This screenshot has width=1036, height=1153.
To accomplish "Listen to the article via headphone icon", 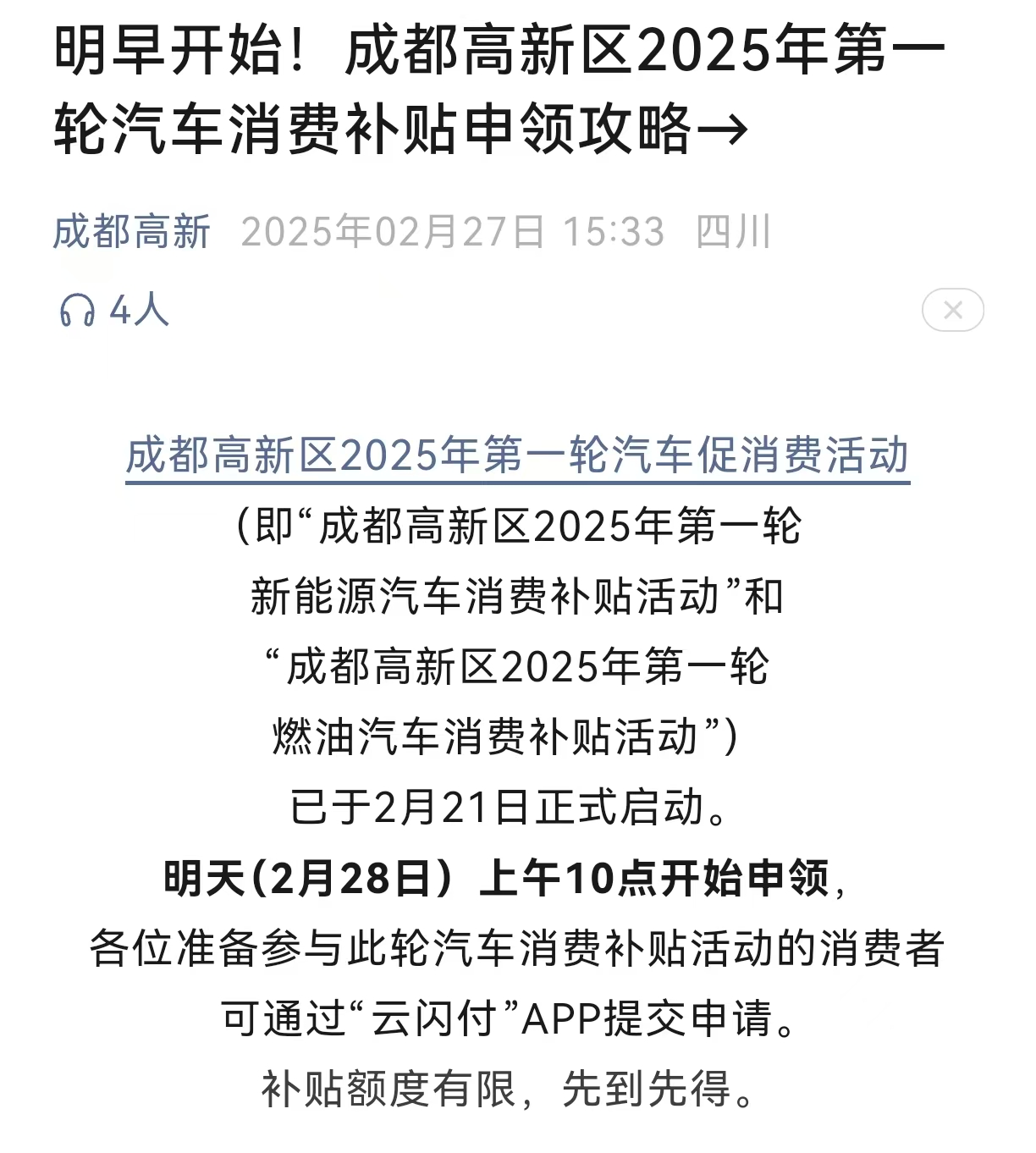I will (77, 310).
